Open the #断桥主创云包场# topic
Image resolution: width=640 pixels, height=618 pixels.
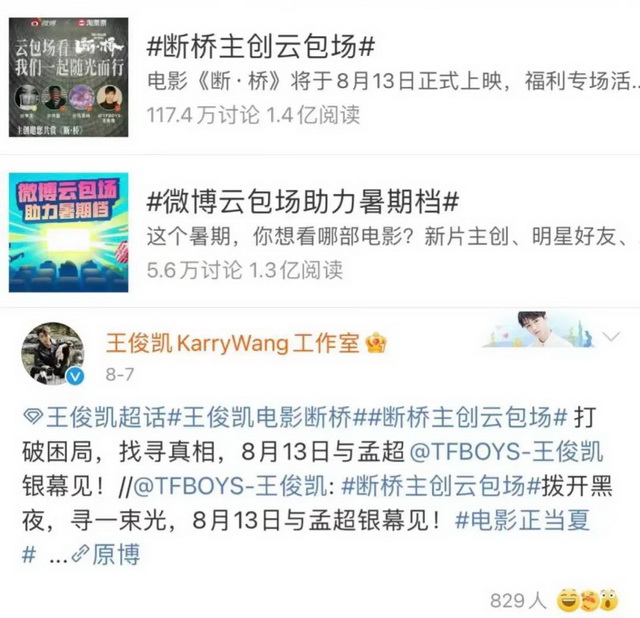(261, 46)
